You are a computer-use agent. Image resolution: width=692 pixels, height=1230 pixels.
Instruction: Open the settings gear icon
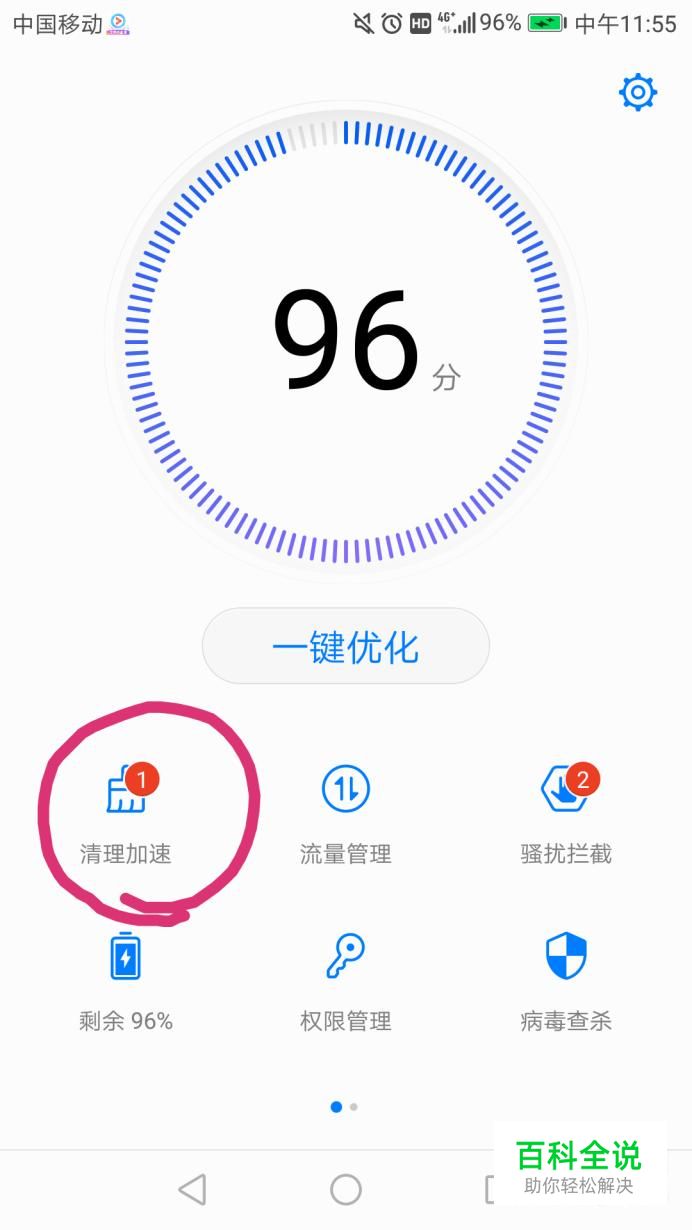(x=638, y=93)
